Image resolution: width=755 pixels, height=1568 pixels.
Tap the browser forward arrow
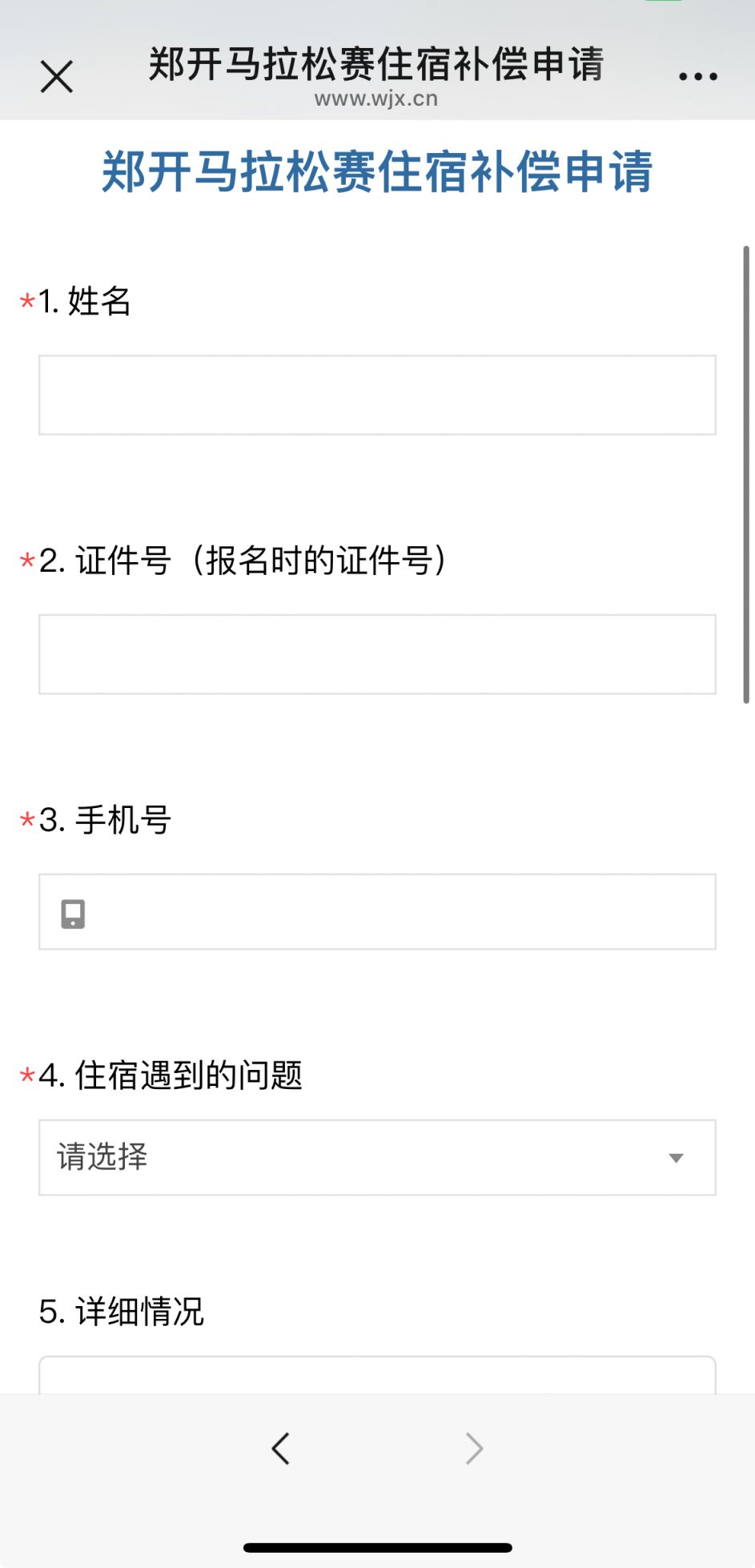474,1449
